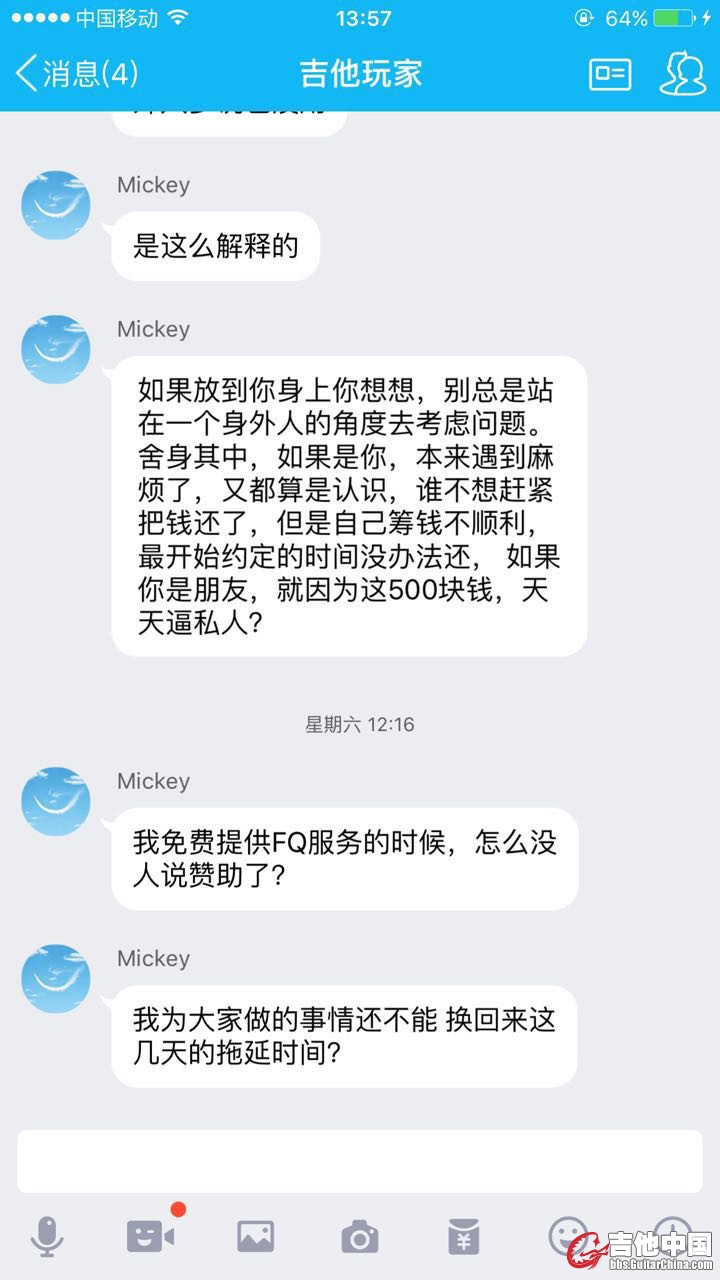Open Mickey's avatar beside 是这么解释的
Viewport: 720px width, 1280px height.
click(56, 206)
